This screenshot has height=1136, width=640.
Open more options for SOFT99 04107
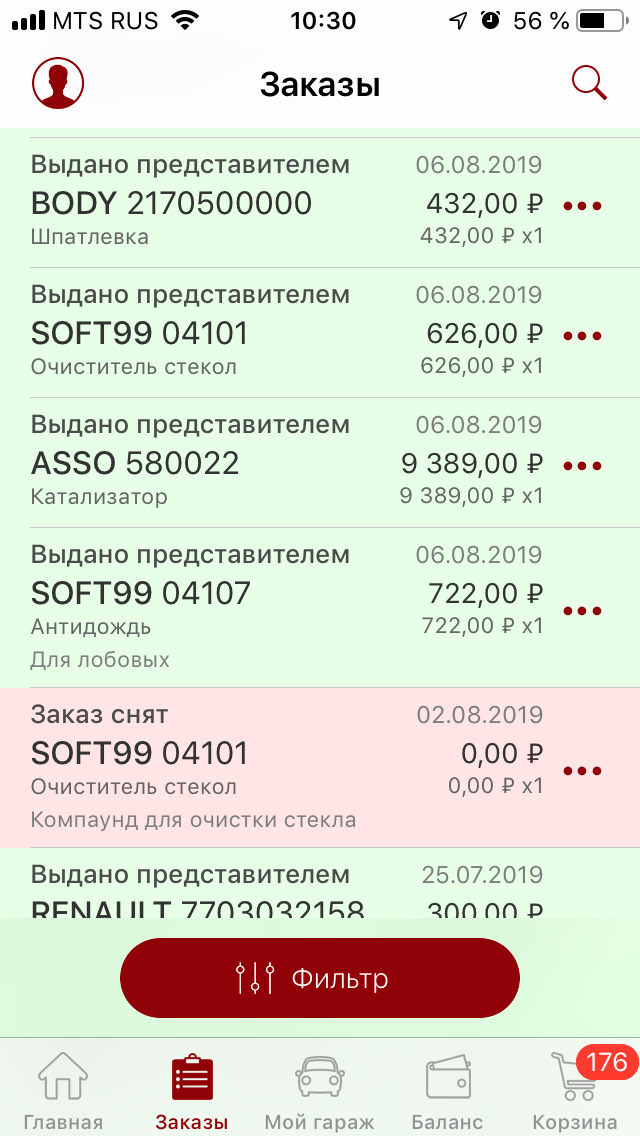pos(583,610)
